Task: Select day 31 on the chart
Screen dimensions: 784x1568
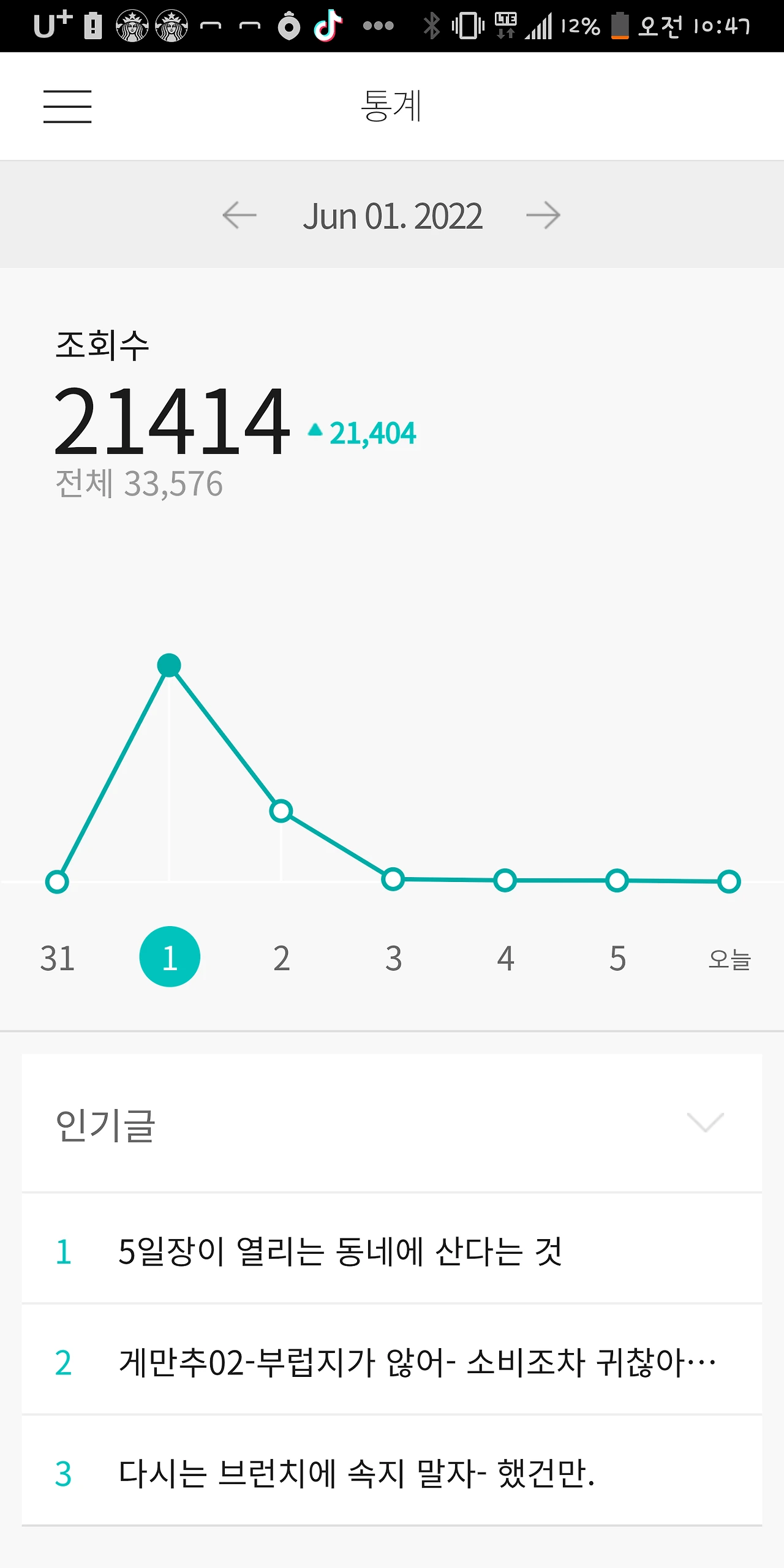Action: [x=58, y=958]
